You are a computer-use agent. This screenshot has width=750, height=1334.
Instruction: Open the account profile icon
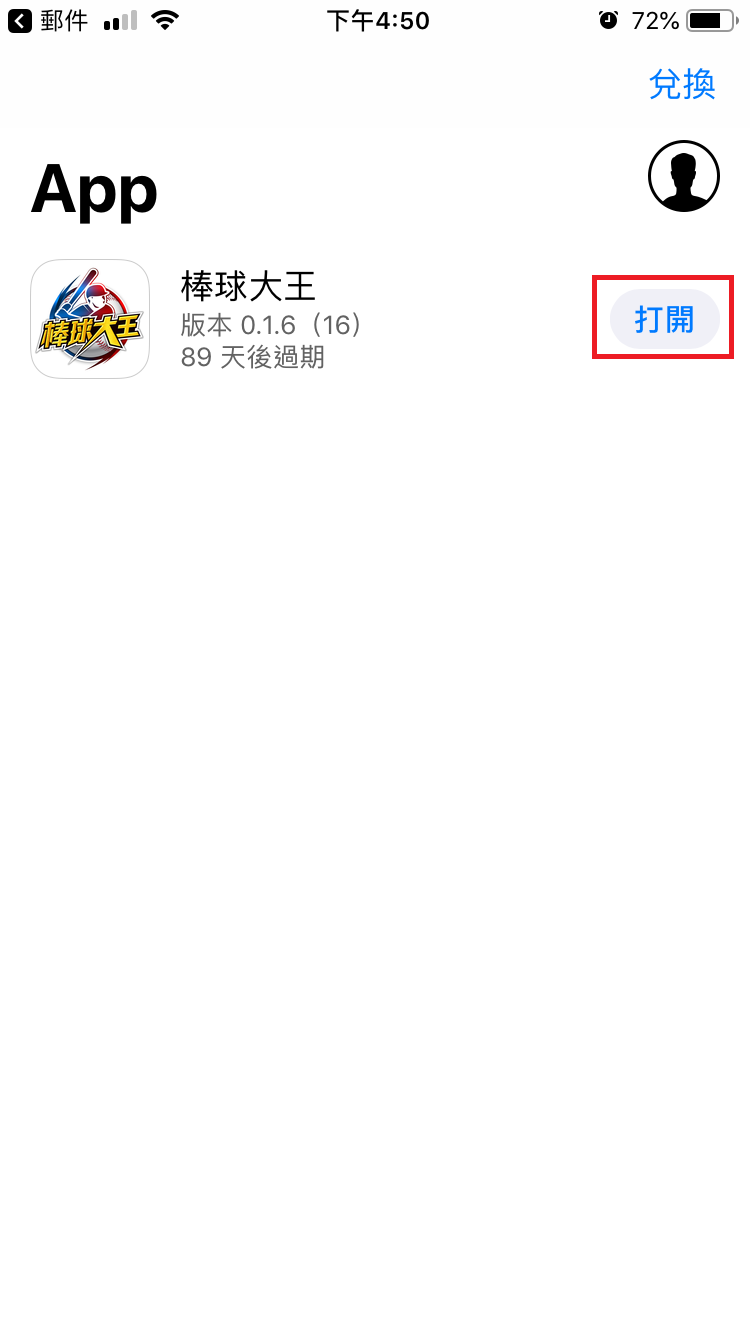pyautogui.click(x=684, y=176)
